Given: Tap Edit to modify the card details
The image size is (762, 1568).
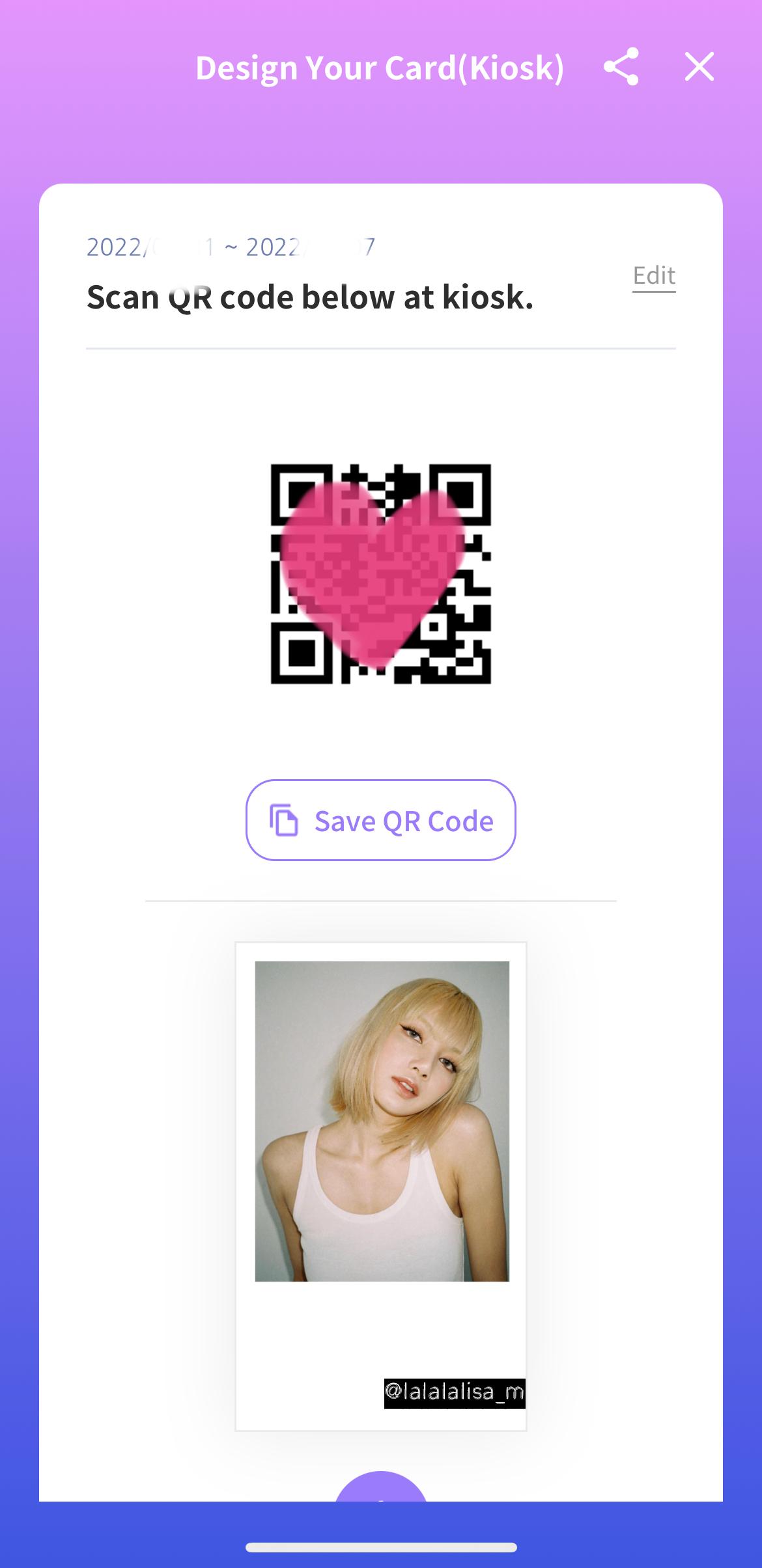Looking at the screenshot, I should coord(653,275).
